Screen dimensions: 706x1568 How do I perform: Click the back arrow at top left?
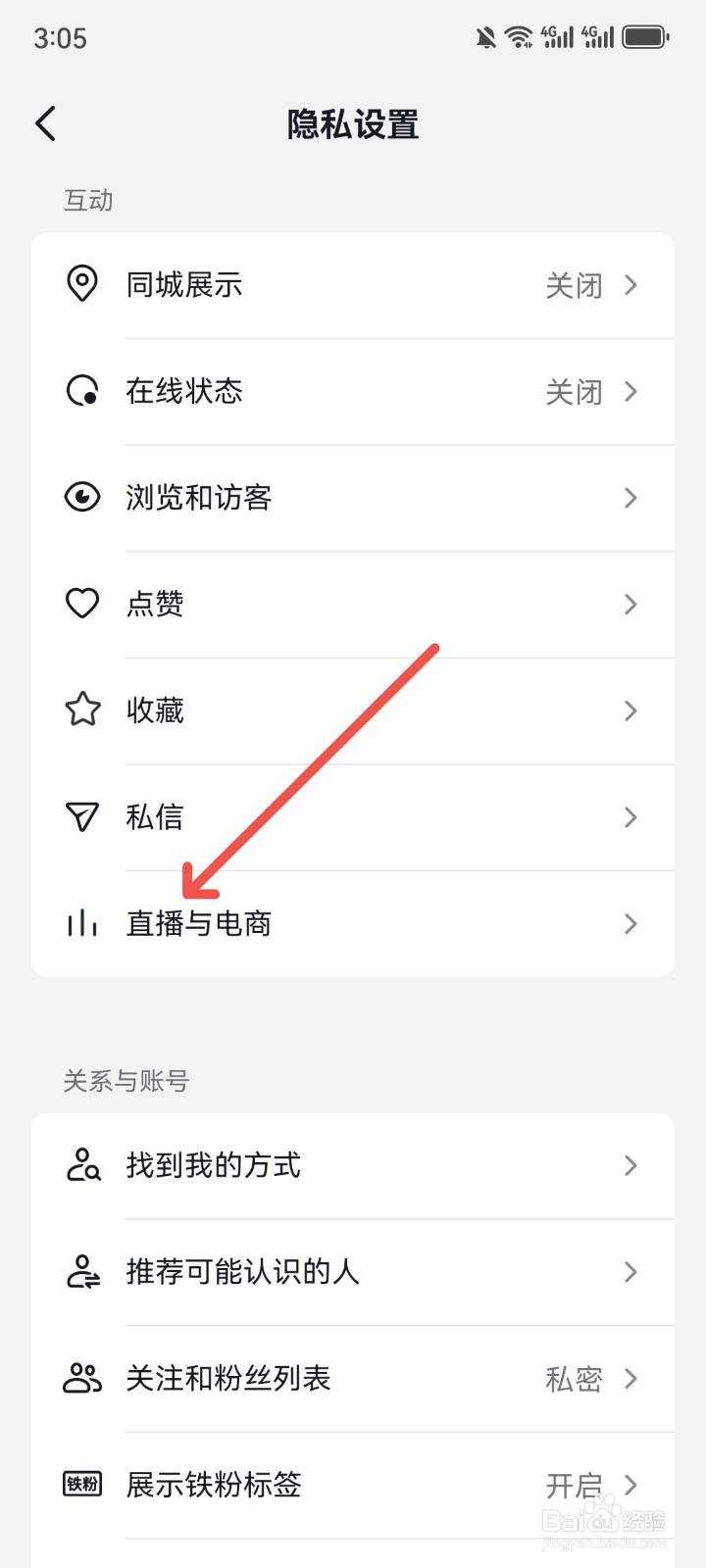tap(44, 123)
